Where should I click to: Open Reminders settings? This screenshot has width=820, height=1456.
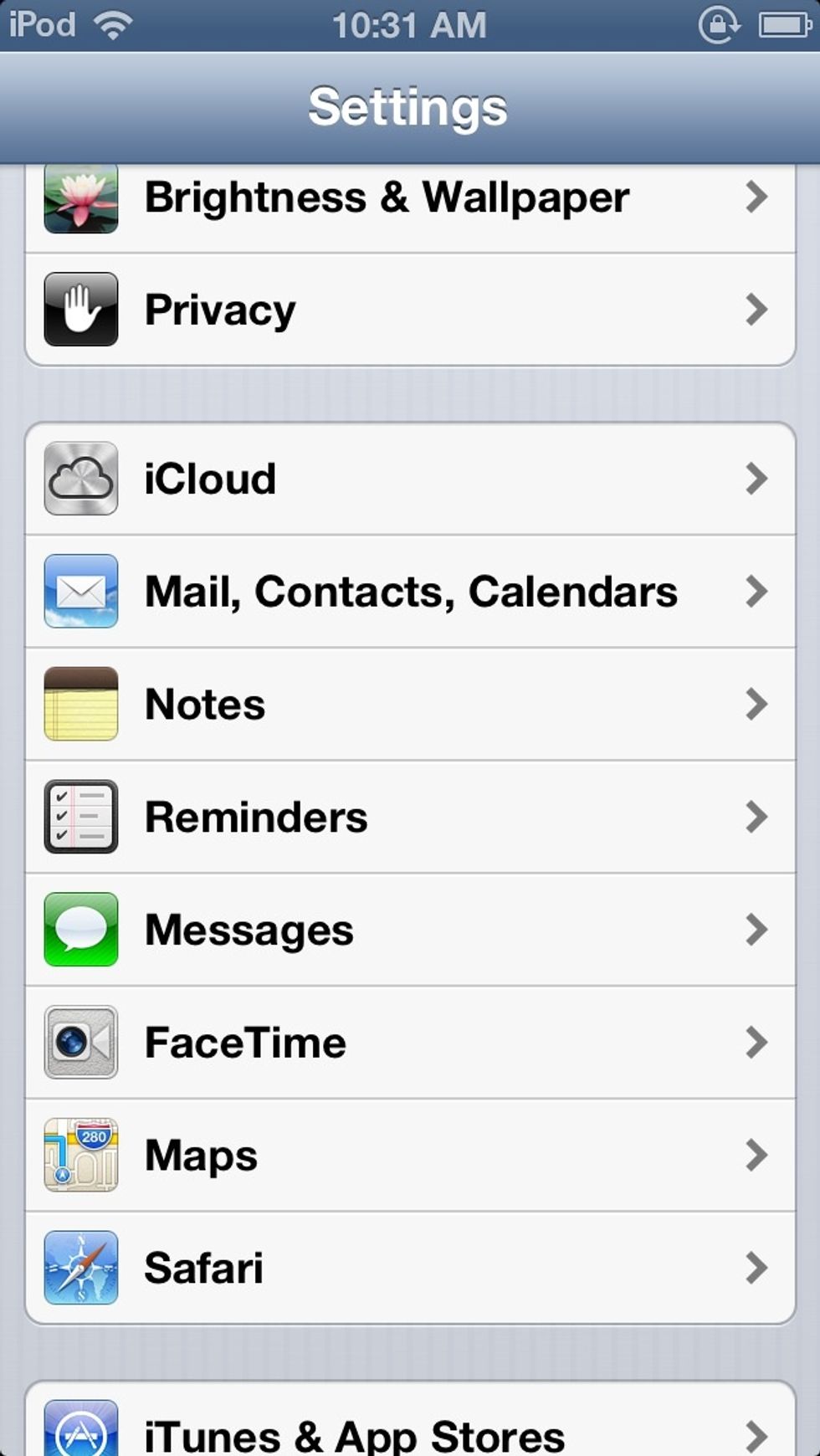click(x=410, y=817)
